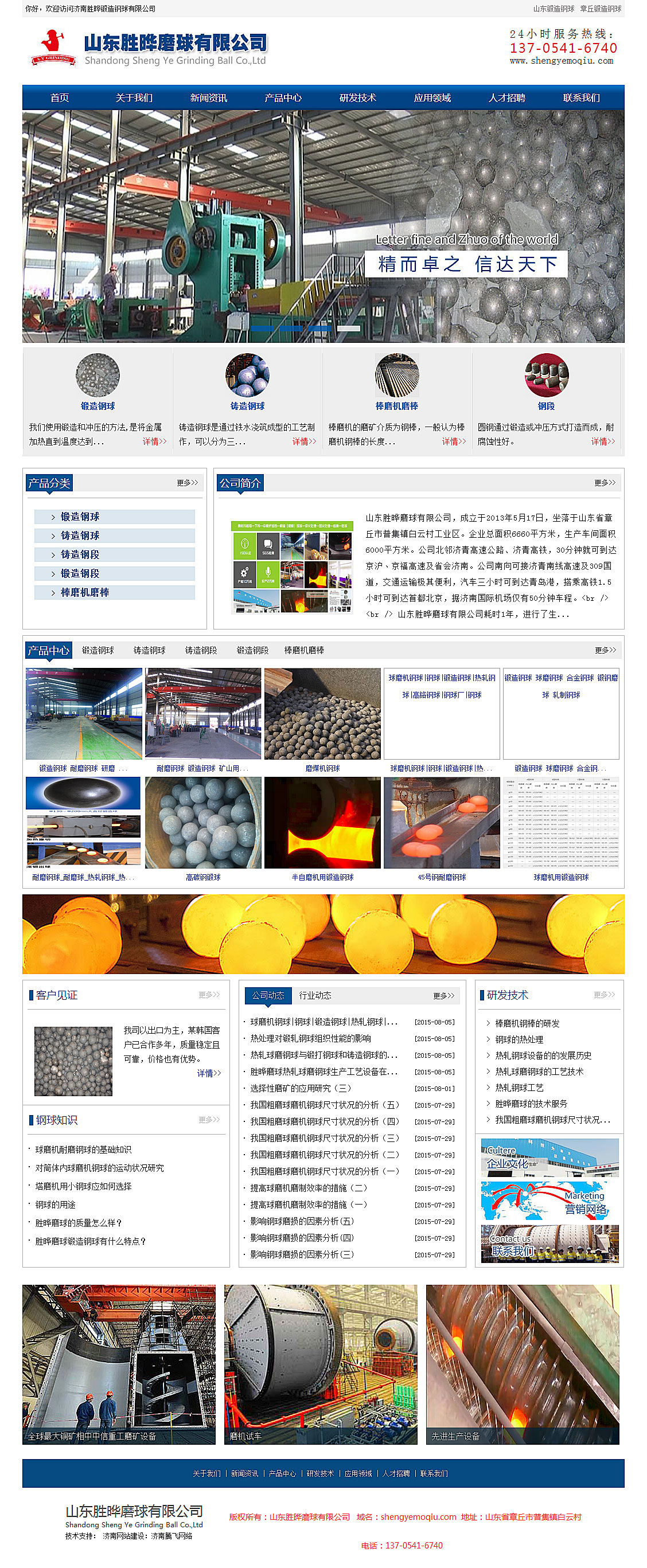
Task: Open the 高碳钢锻球 product thumbnail
Action: point(203,822)
